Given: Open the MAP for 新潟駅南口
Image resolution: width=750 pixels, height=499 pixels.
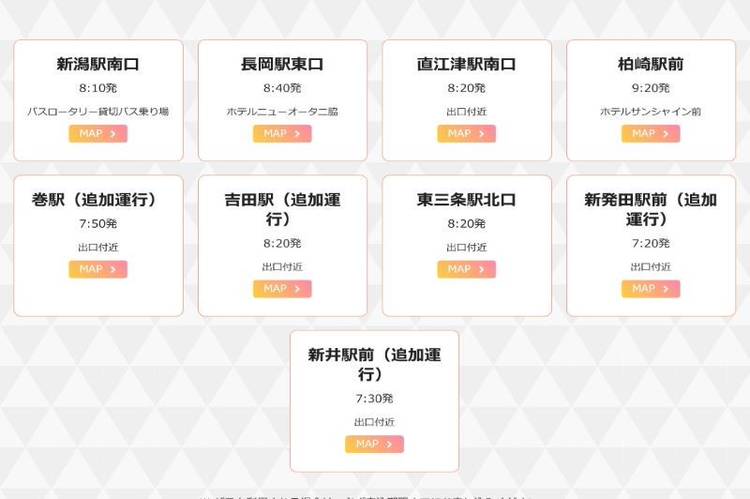Looking at the screenshot, I should coord(98,133).
